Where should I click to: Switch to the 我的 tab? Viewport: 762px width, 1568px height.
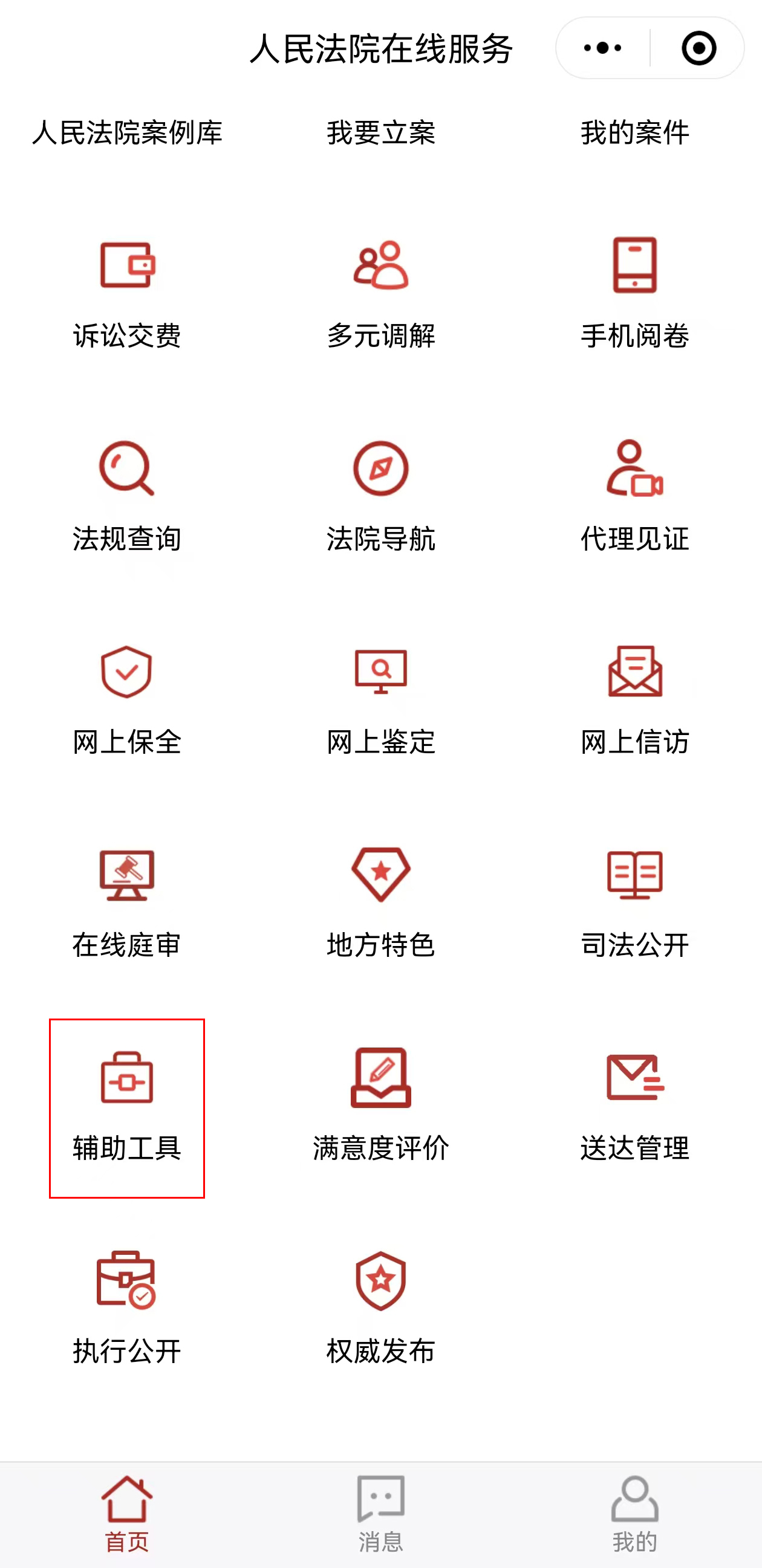tap(634, 1514)
